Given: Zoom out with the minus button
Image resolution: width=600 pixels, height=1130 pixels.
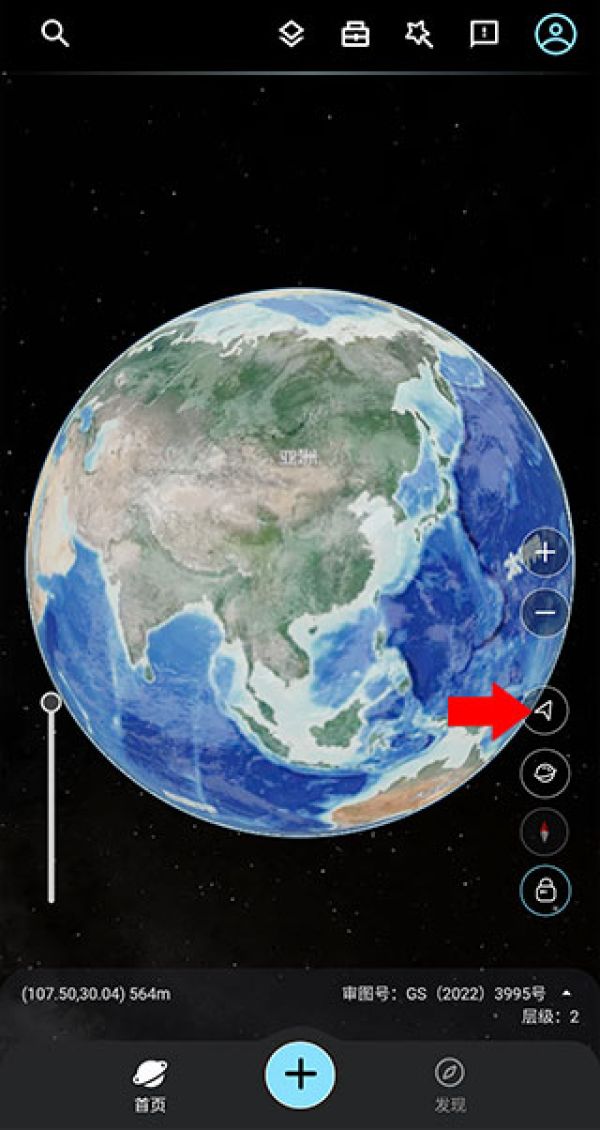Looking at the screenshot, I should click(x=546, y=612).
